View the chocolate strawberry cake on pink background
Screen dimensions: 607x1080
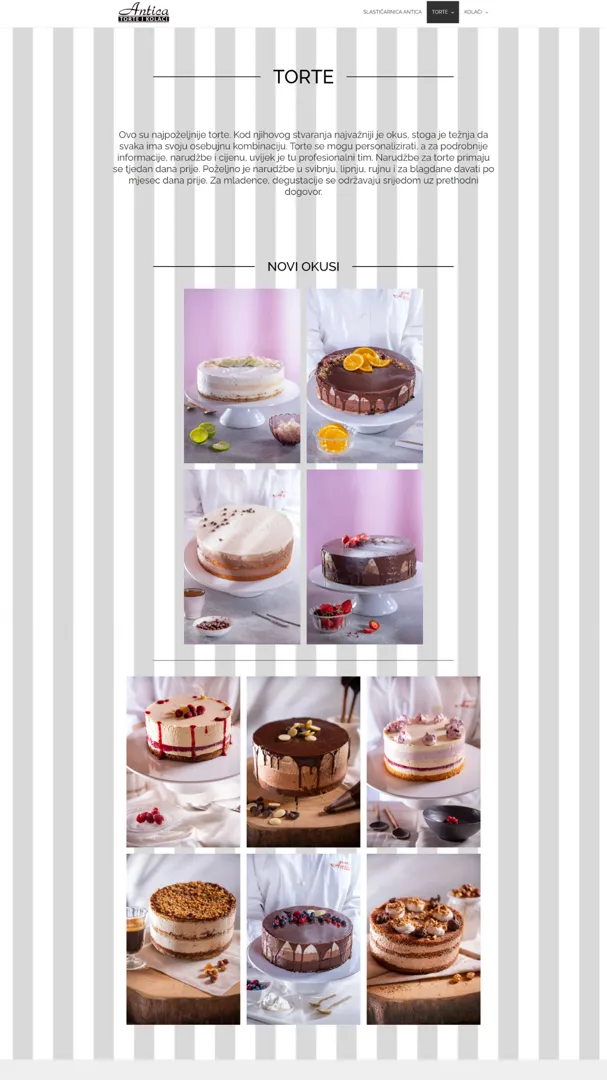[x=365, y=557]
